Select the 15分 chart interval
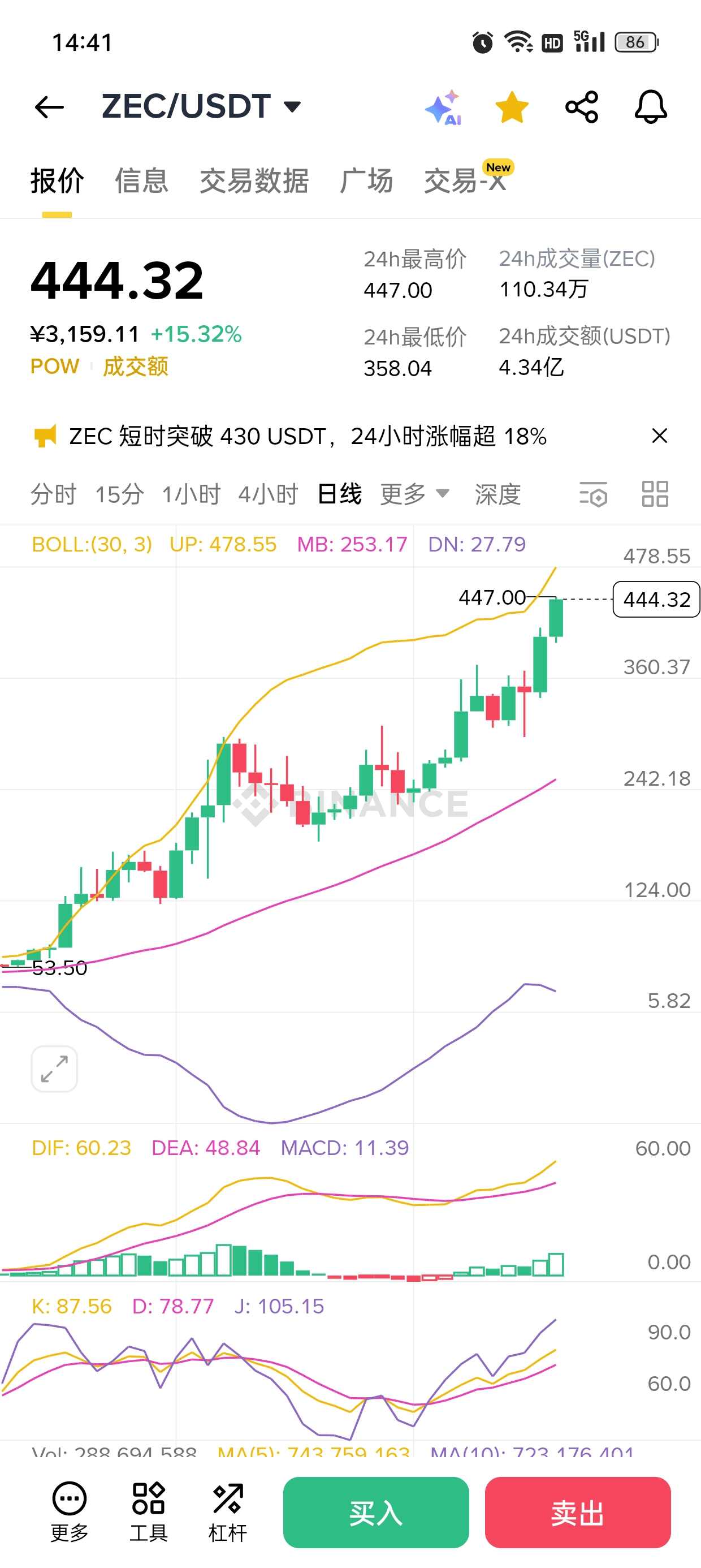701x1568 pixels. pos(119,494)
